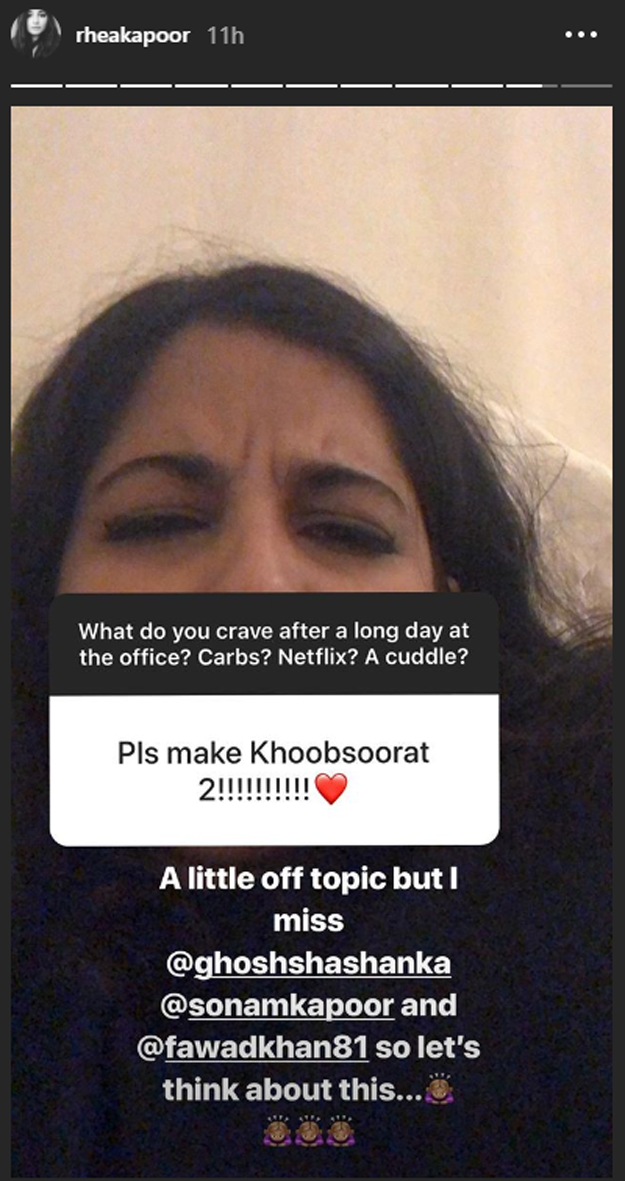This screenshot has width=625, height=1181.
Task: Open the three-dot story options menu
Action: coord(580,35)
